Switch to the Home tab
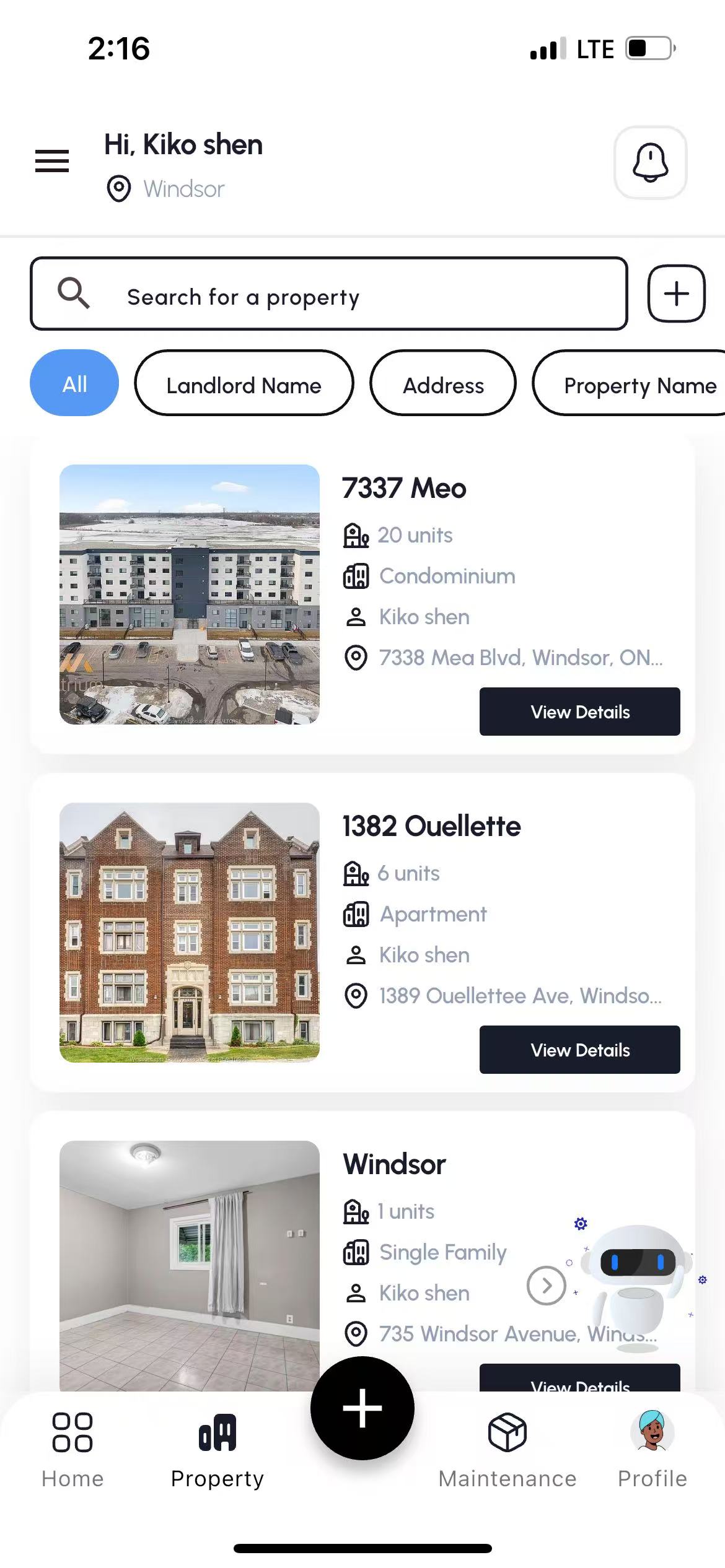 pos(72,1450)
